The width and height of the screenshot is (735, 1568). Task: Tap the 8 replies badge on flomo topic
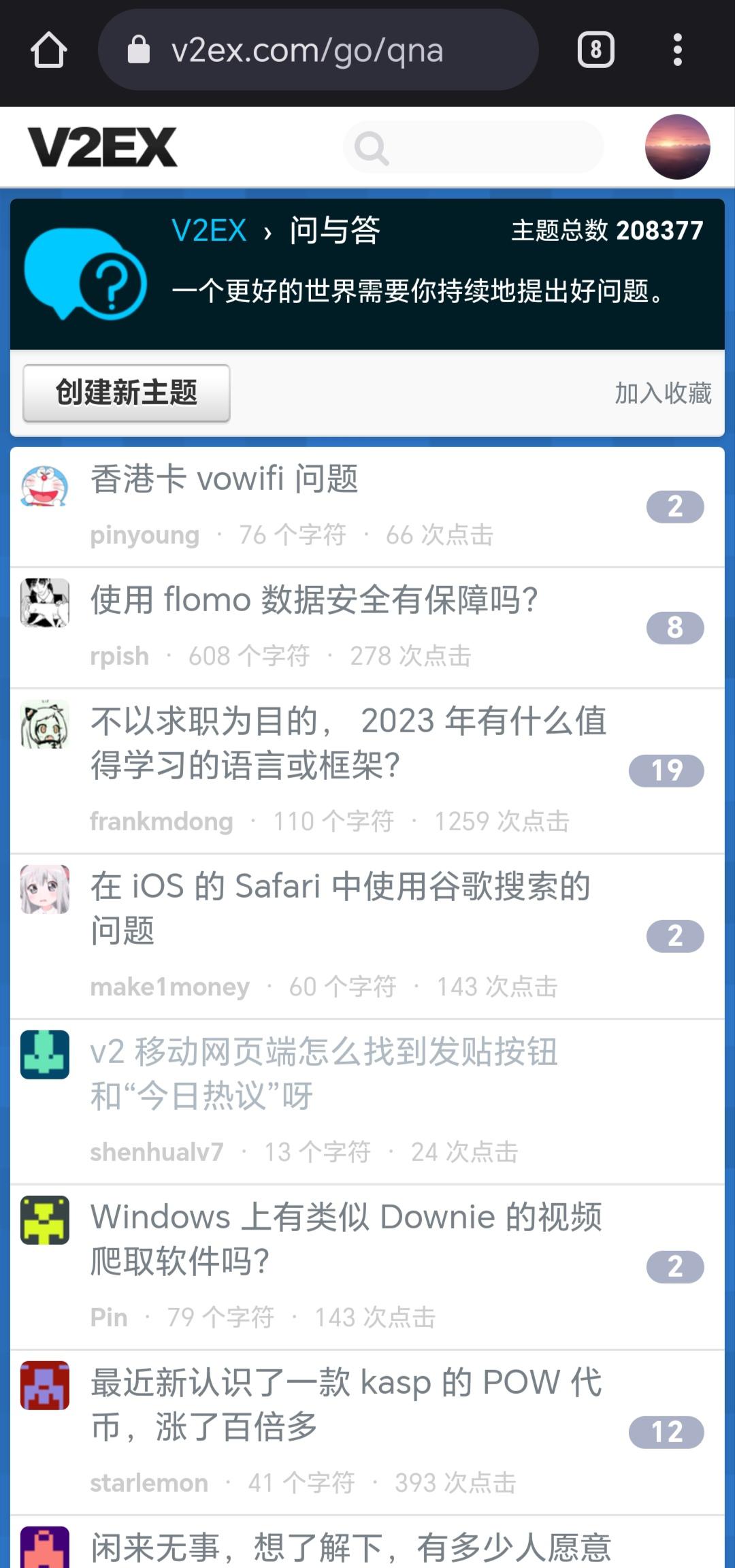(674, 627)
